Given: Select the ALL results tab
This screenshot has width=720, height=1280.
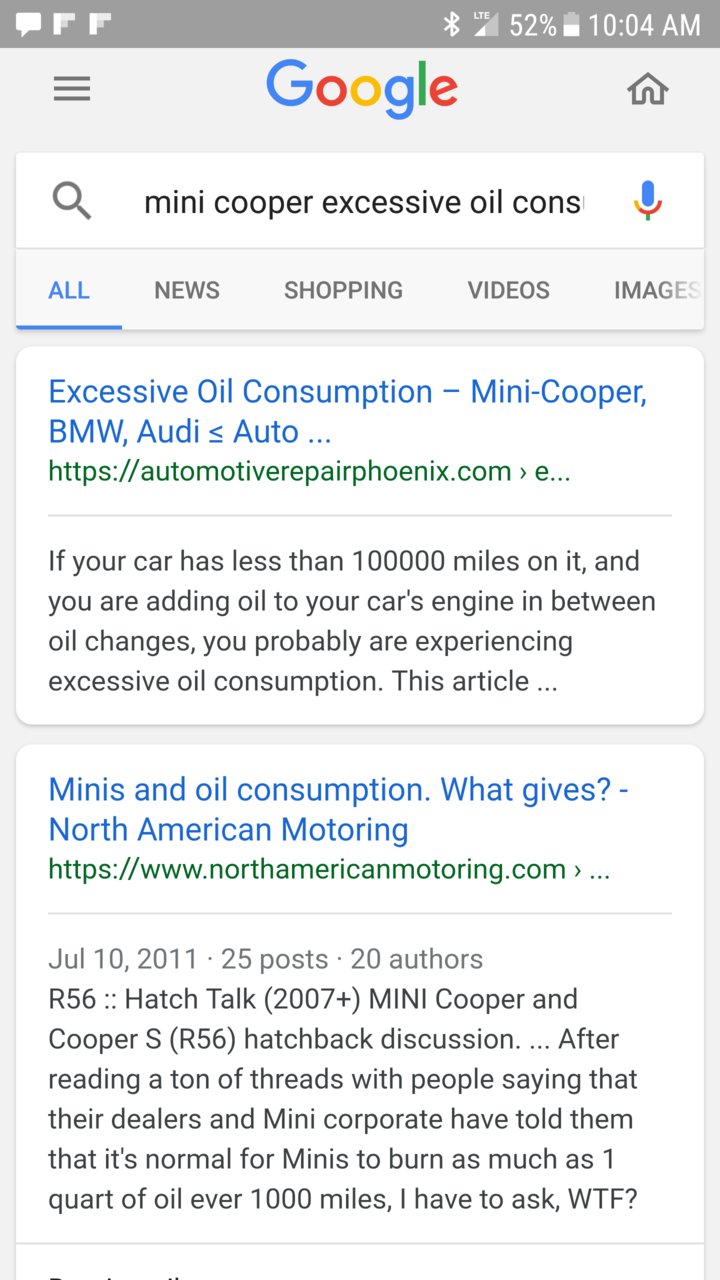Looking at the screenshot, I should [69, 290].
